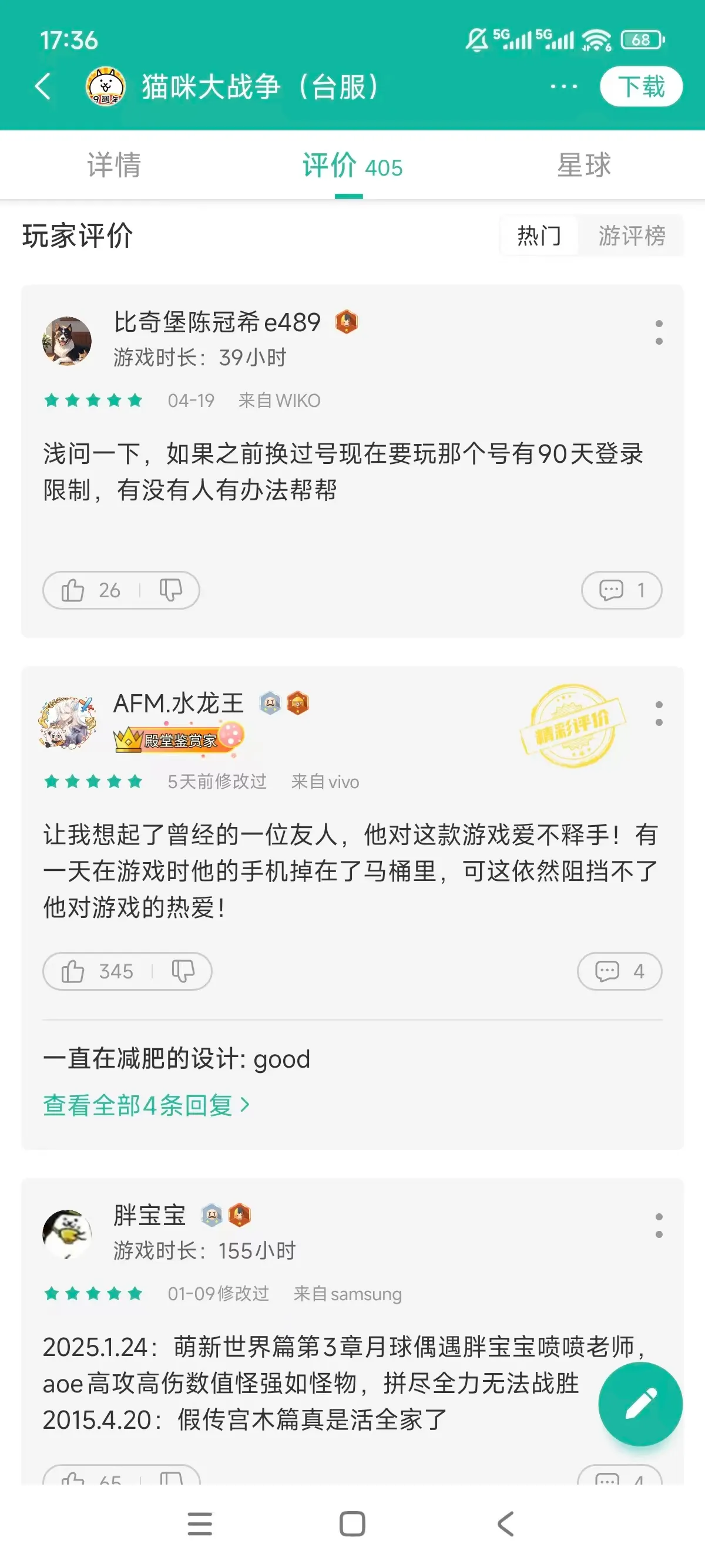Image resolution: width=705 pixels, height=1568 pixels.
Task: Go back using the header arrow
Action: (43, 86)
